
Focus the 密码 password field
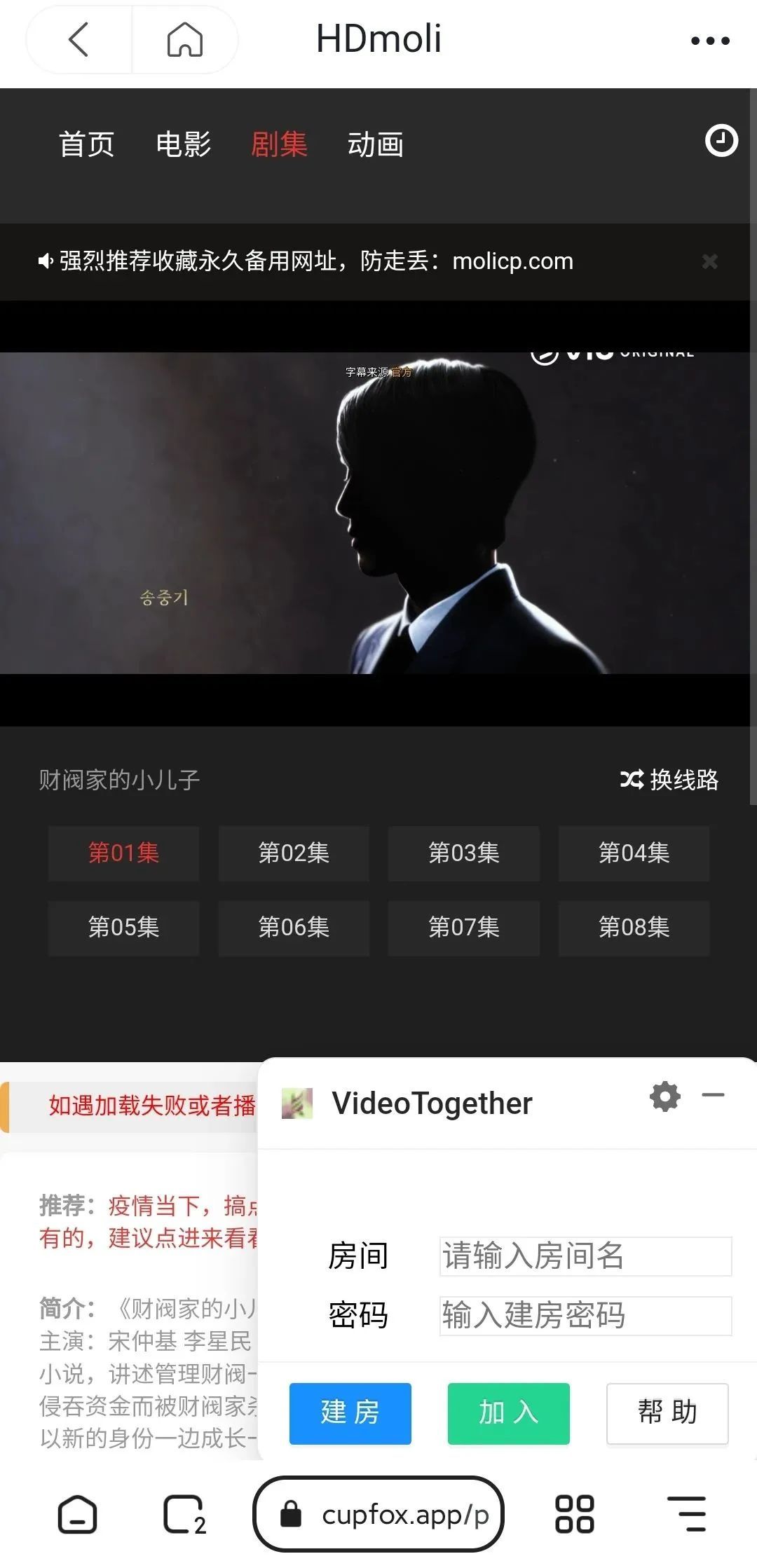[x=585, y=1315]
